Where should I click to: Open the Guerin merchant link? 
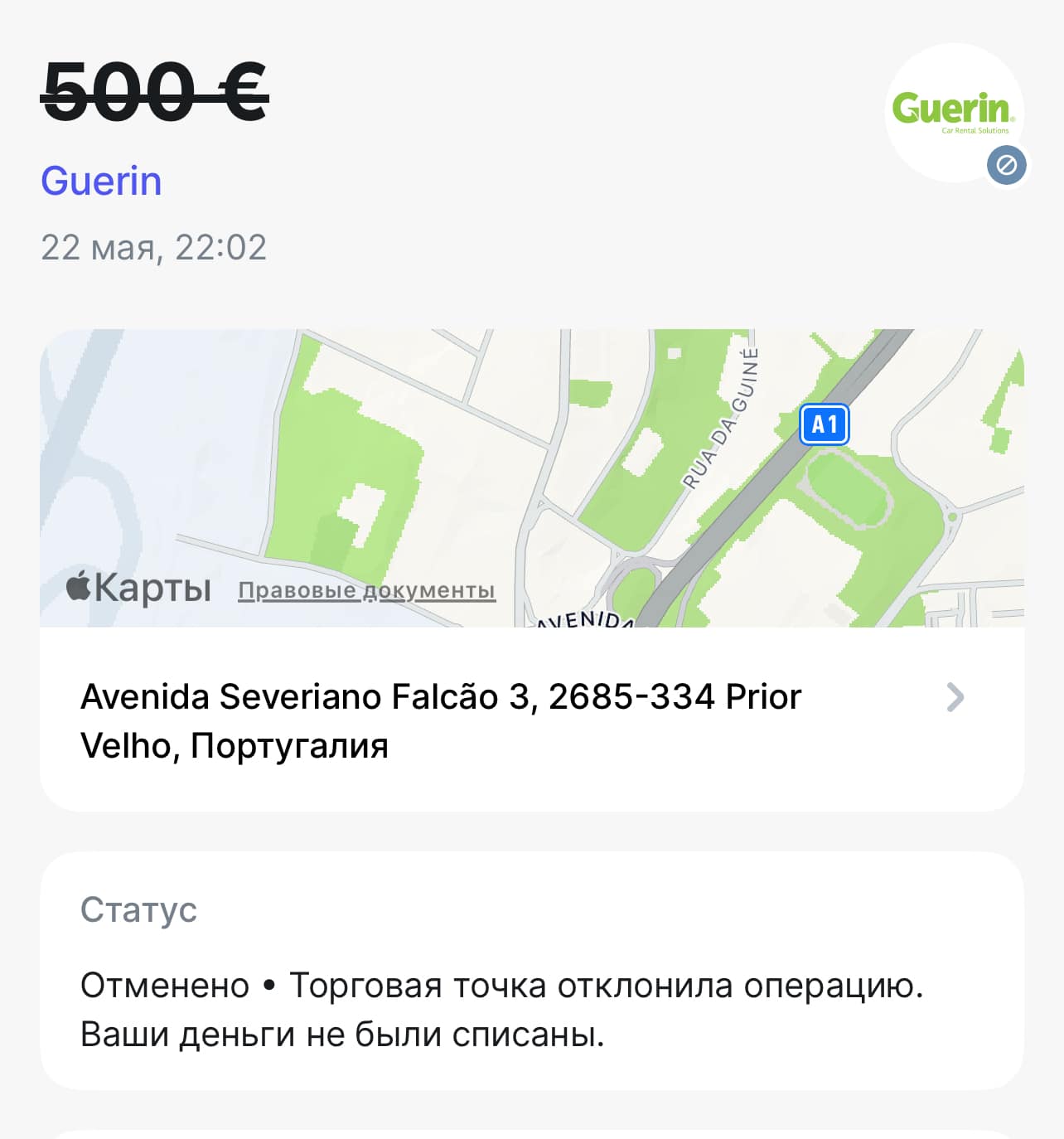[101, 181]
